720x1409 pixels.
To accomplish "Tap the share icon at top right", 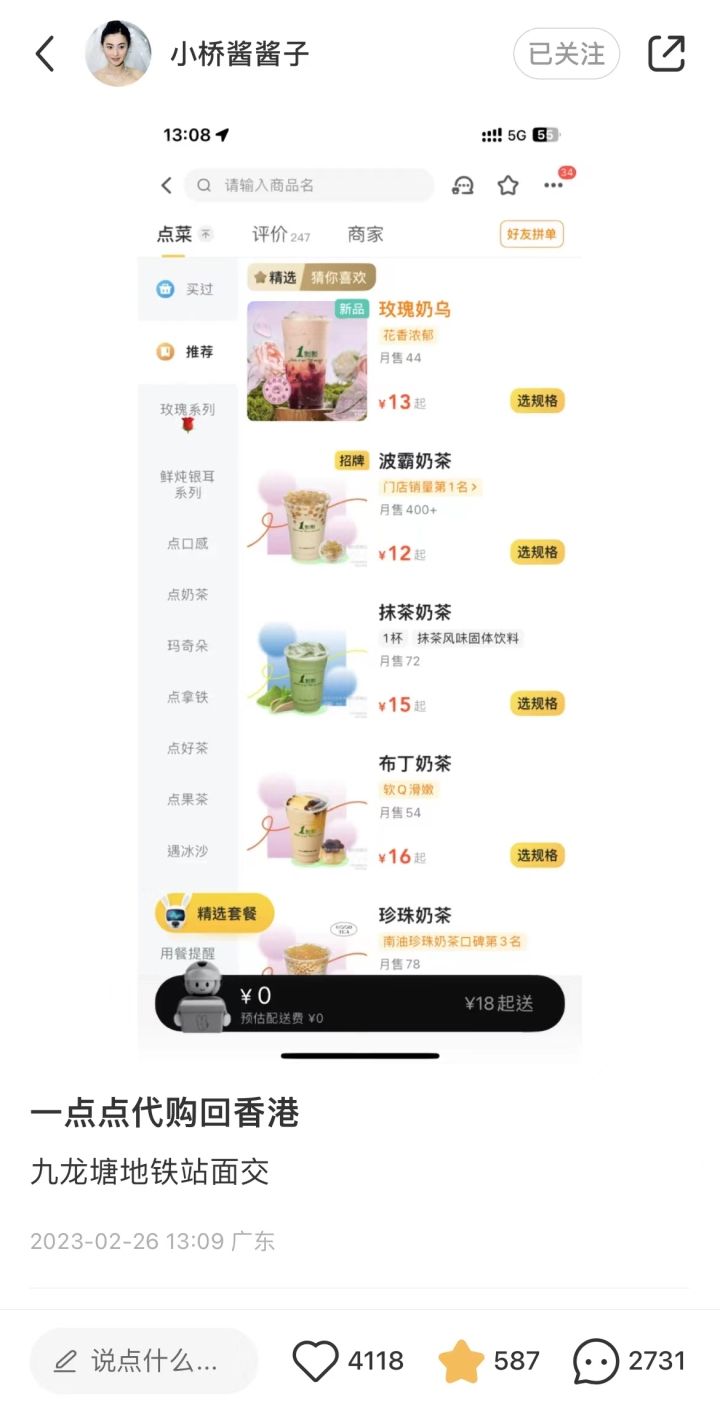I will click(x=665, y=53).
